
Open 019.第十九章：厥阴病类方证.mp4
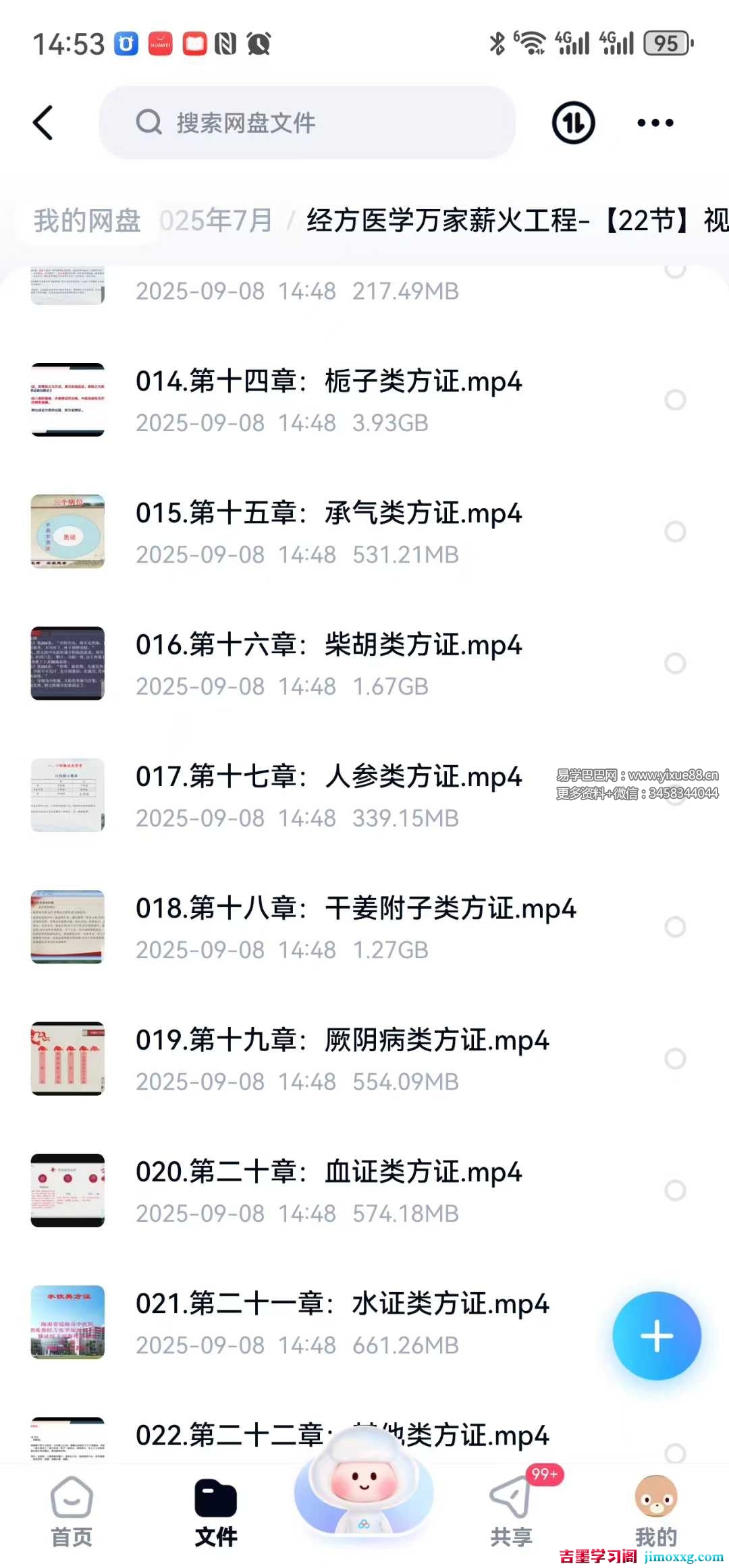point(342,1040)
